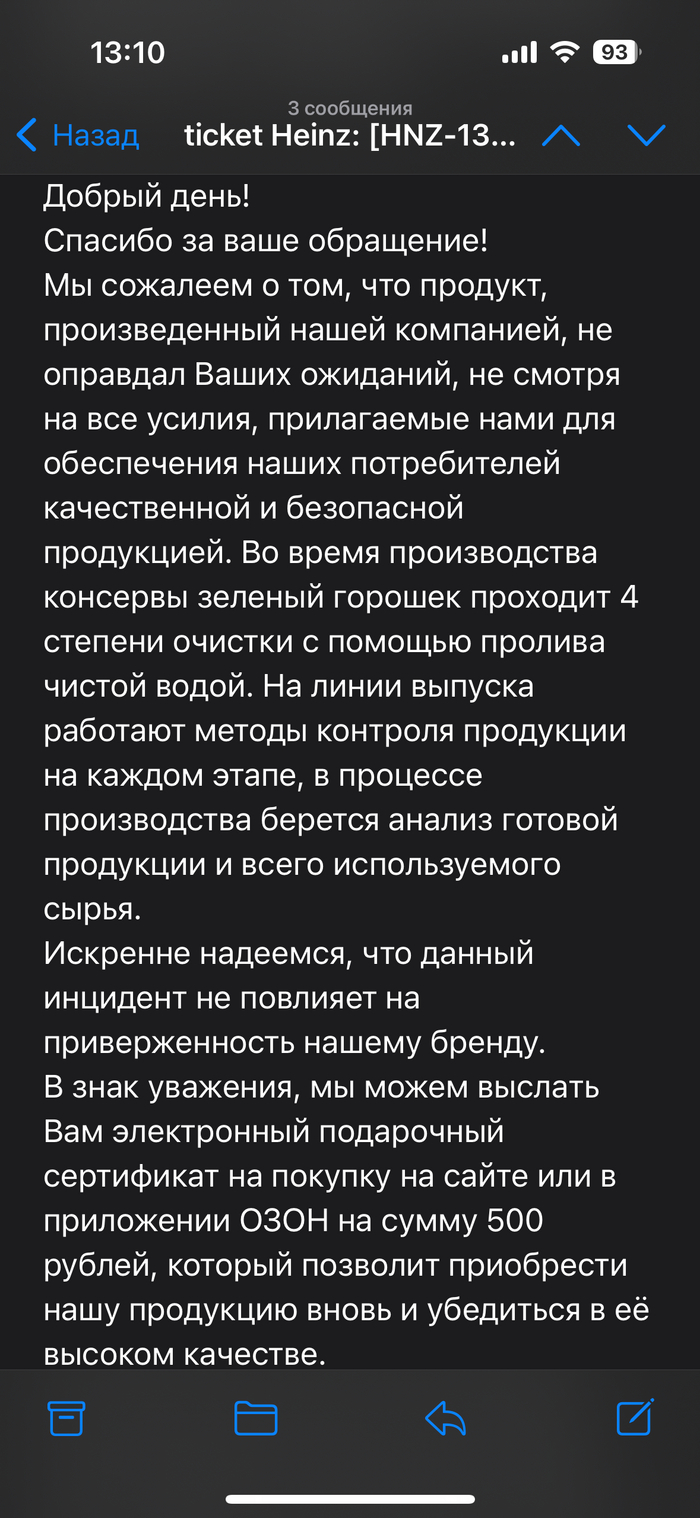
Task: Jump to the next message arrow
Action: (x=646, y=135)
